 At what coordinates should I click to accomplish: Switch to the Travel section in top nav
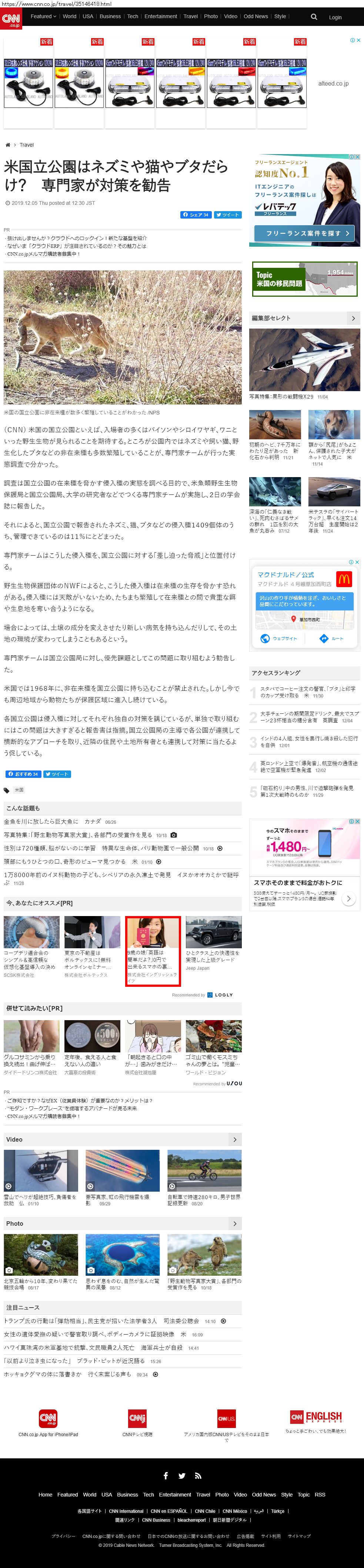[191, 16]
